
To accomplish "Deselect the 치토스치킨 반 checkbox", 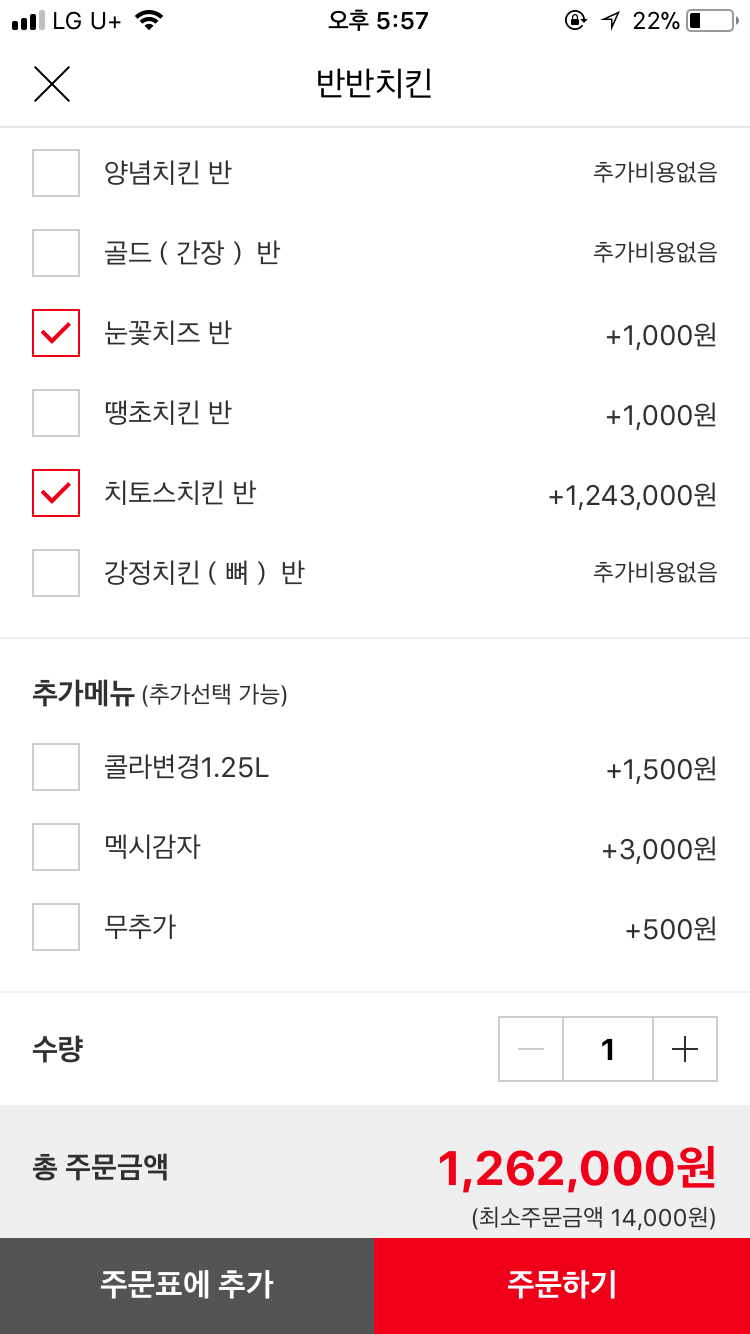I will [x=56, y=493].
